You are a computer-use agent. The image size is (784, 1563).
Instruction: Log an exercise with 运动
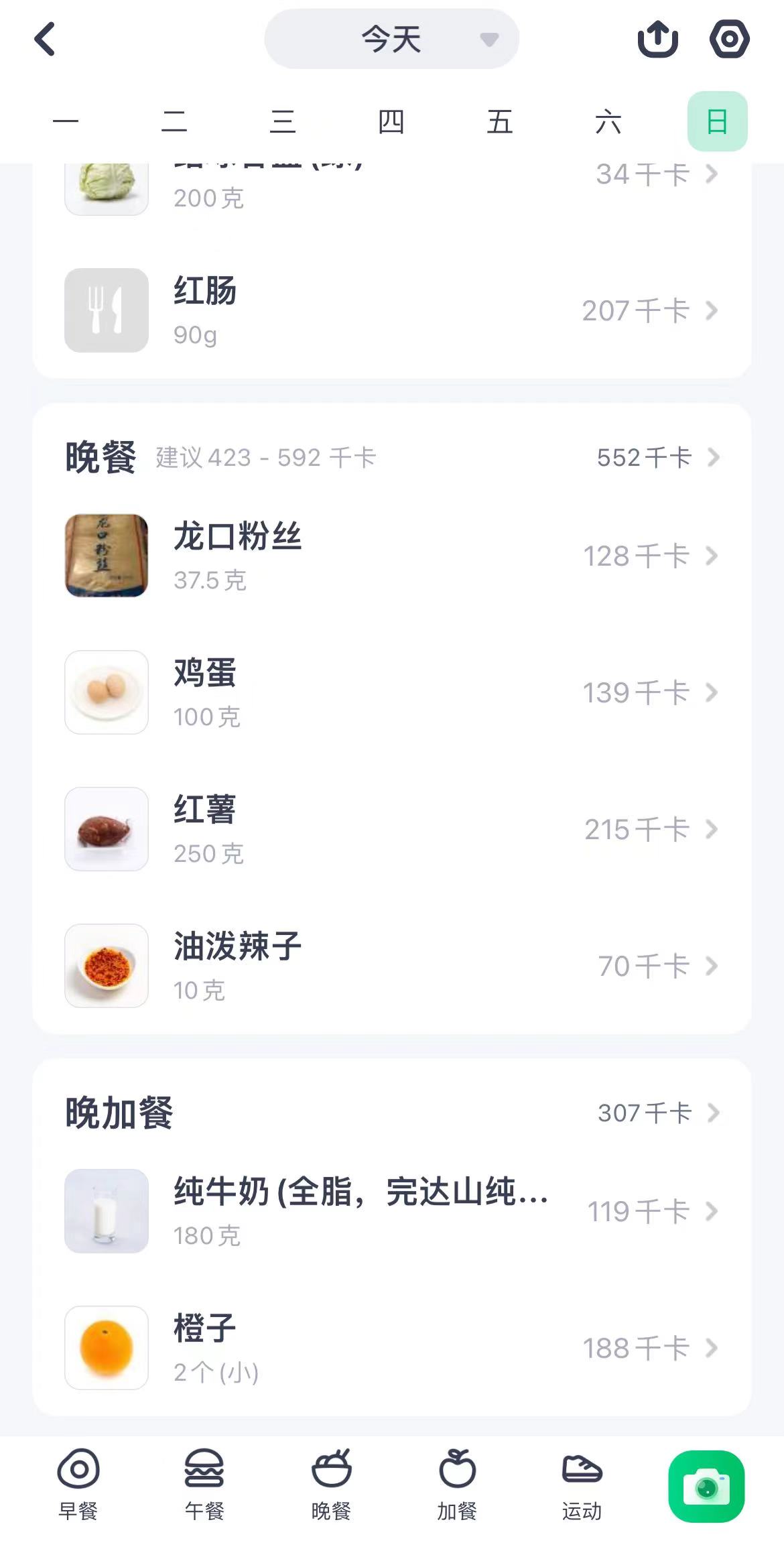(582, 1484)
